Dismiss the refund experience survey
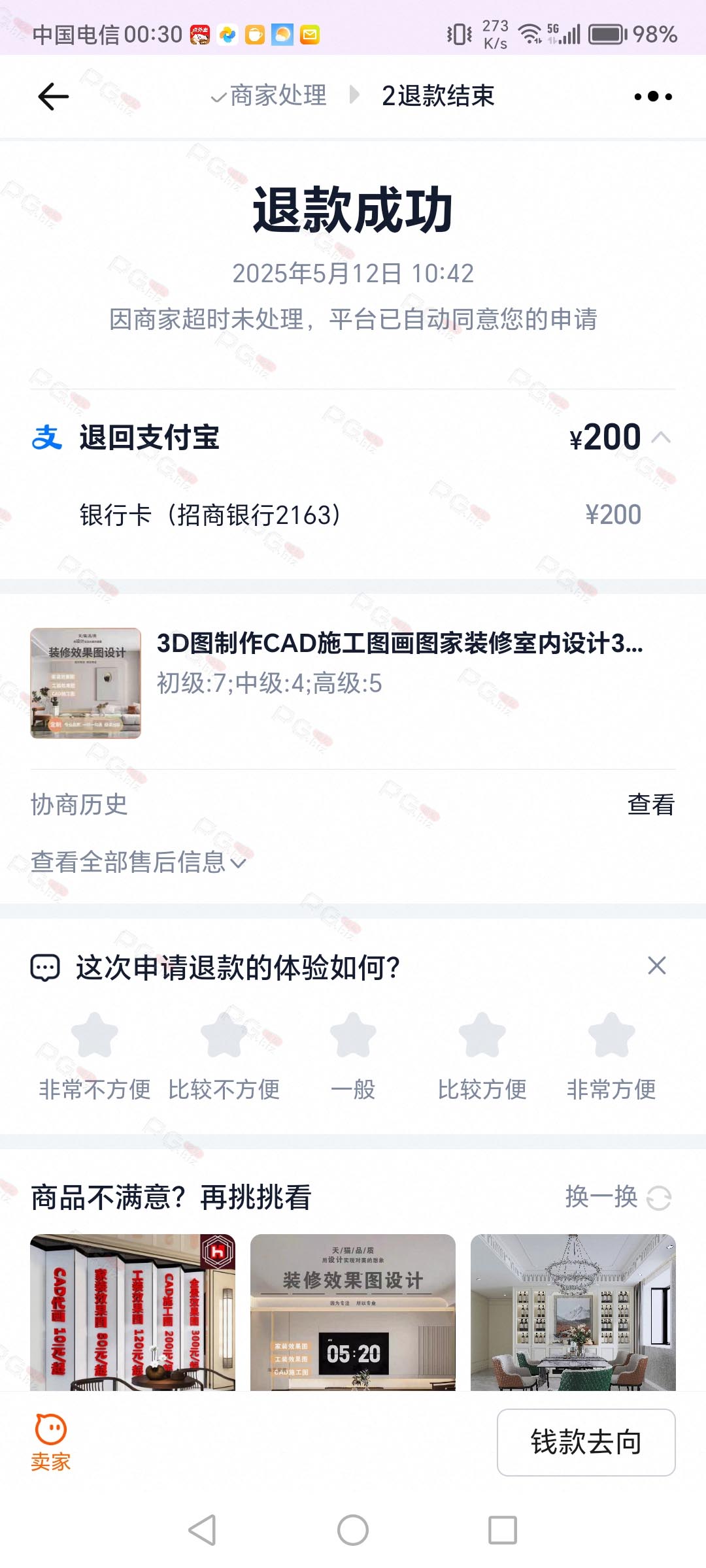 (656, 966)
